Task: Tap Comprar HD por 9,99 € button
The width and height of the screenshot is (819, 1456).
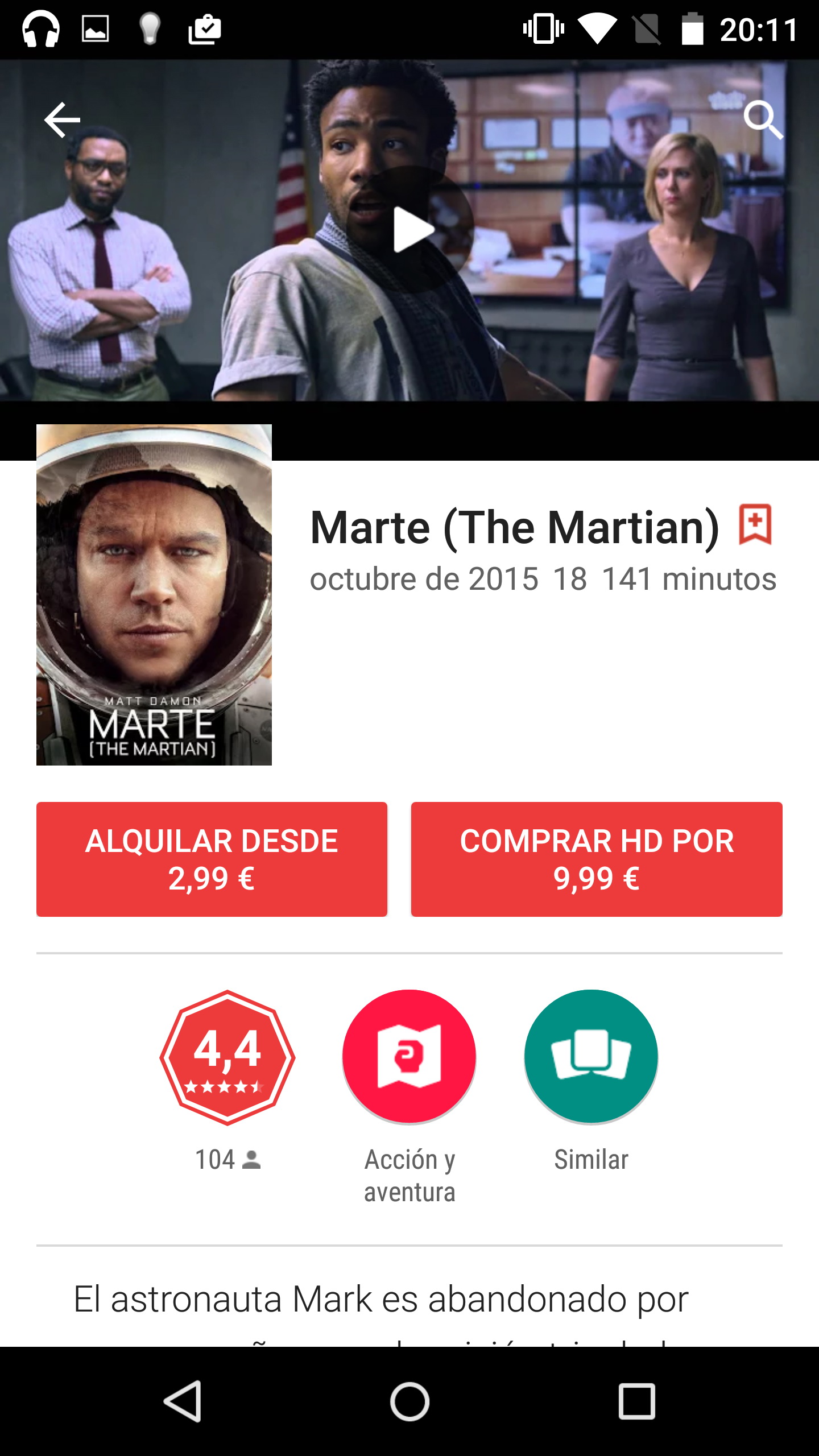Action: tap(597, 859)
